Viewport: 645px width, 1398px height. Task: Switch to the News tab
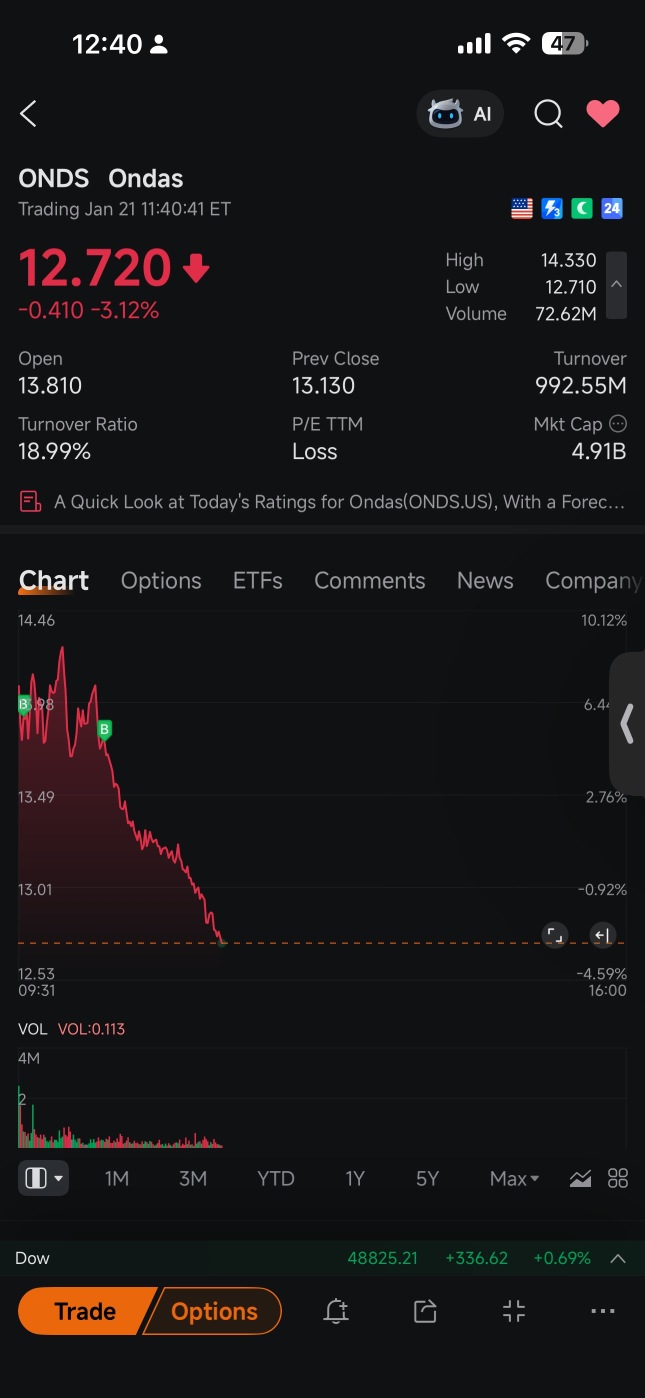485,581
